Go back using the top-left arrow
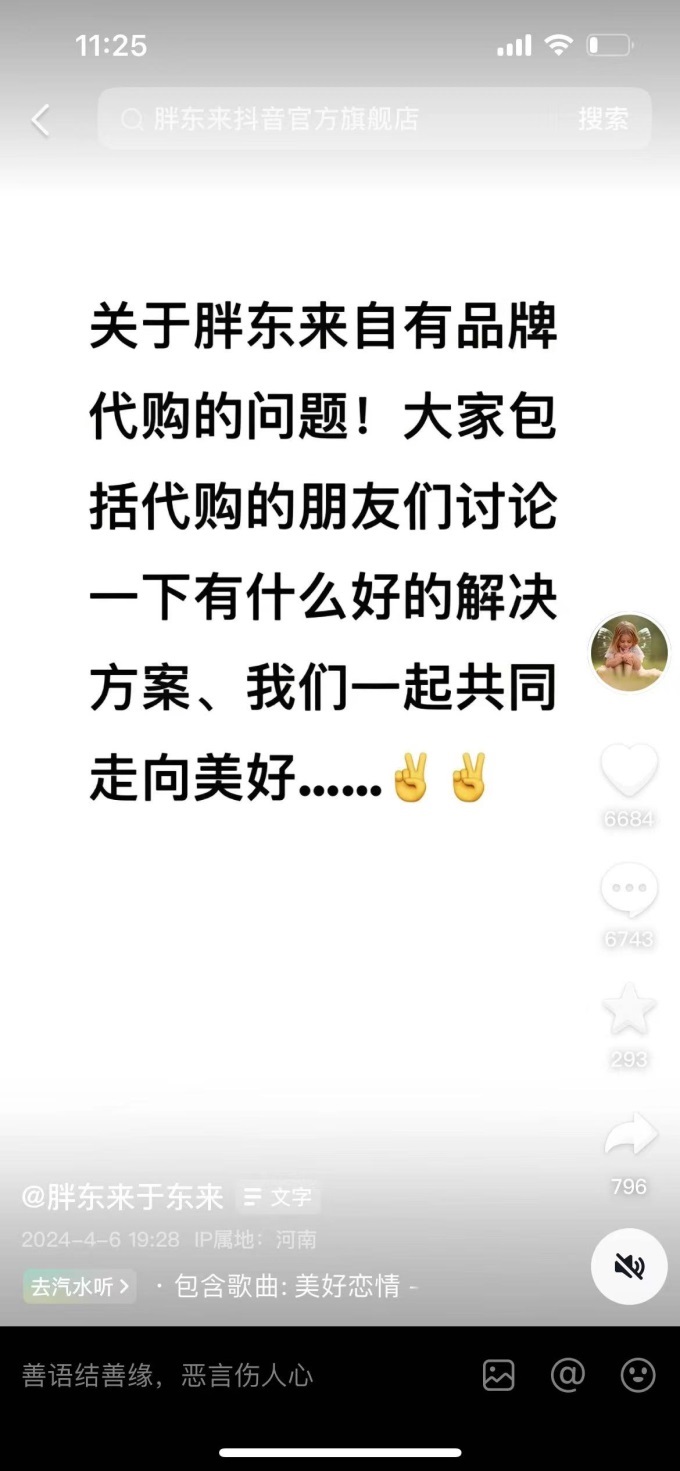This screenshot has width=680, height=1471. [x=40, y=120]
